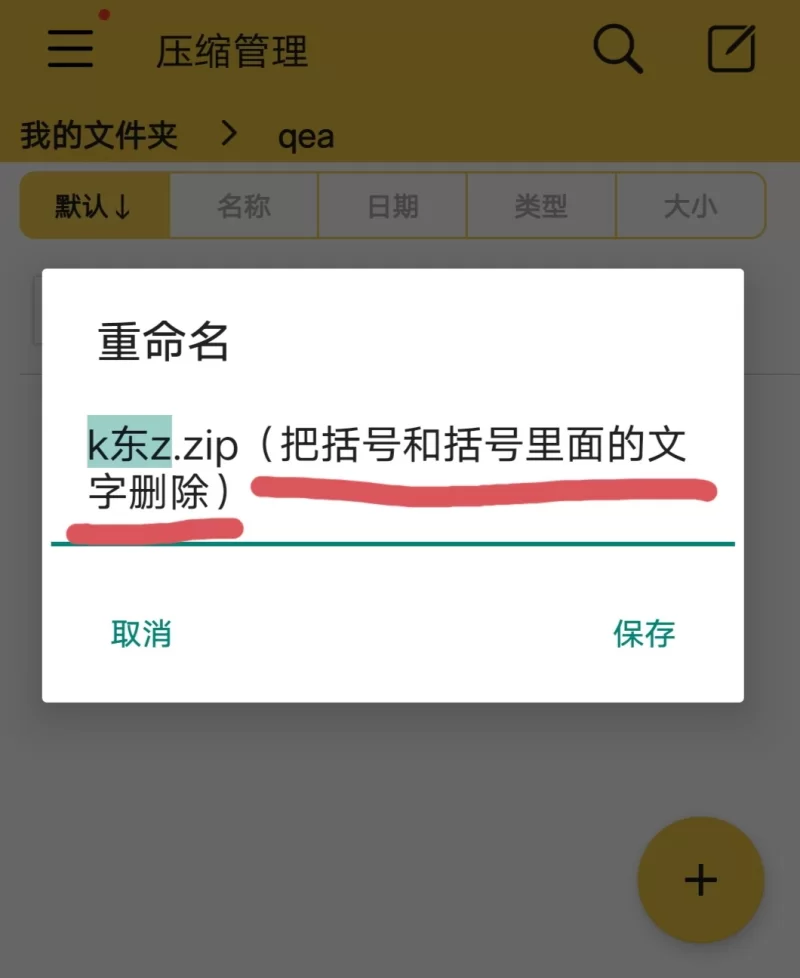Sort files by 类型
The height and width of the screenshot is (978, 800).
click(x=541, y=206)
